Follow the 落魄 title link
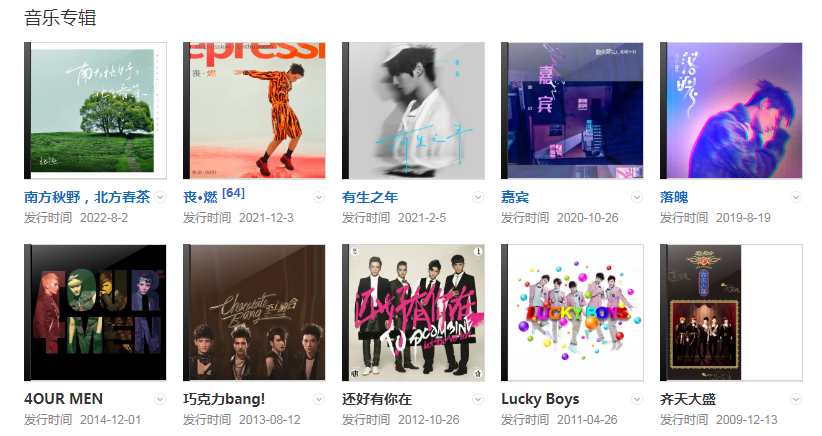Screen dimensions: 822x436 [x=674, y=197]
